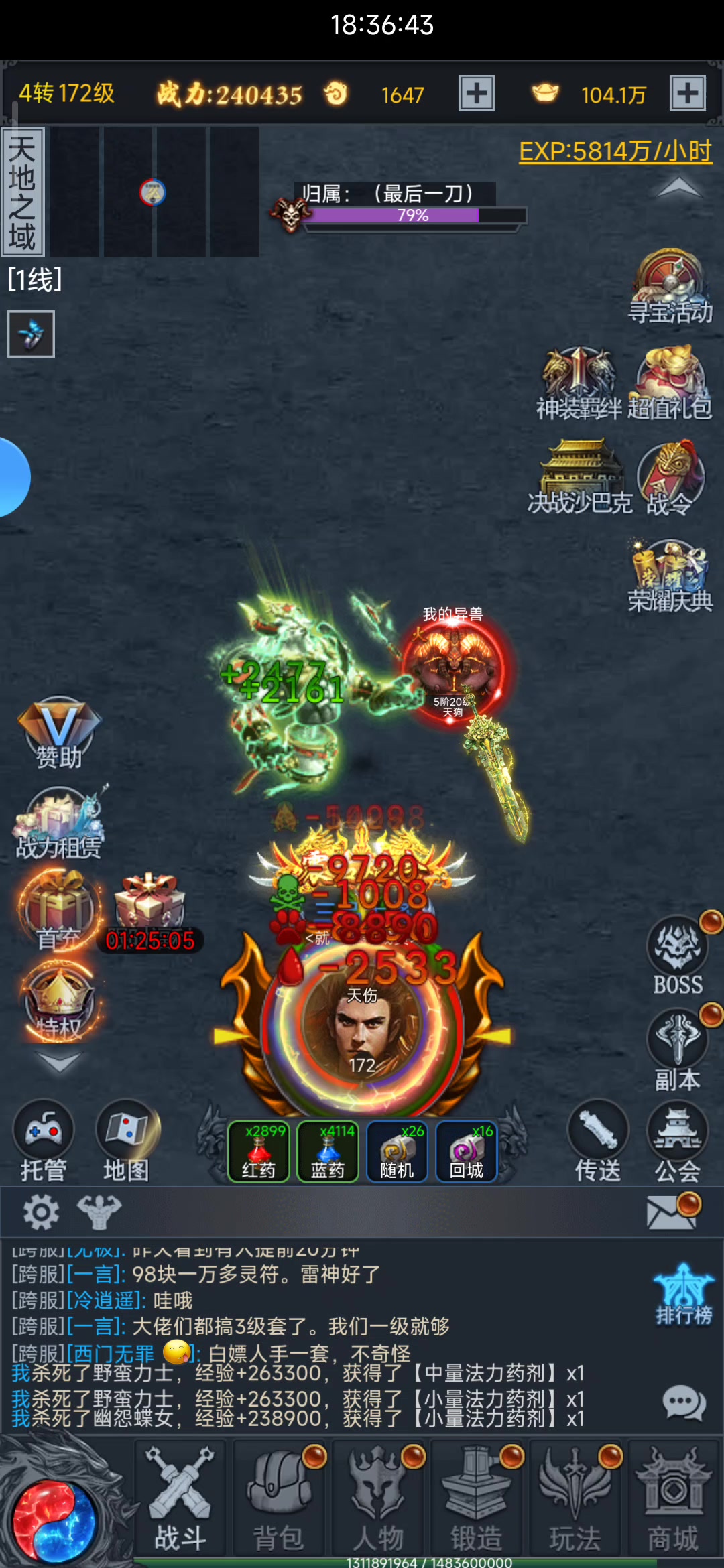The width and height of the screenshot is (724, 1568).
Task: Use the 随机 random teleport scroll
Action: click(x=397, y=1152)
